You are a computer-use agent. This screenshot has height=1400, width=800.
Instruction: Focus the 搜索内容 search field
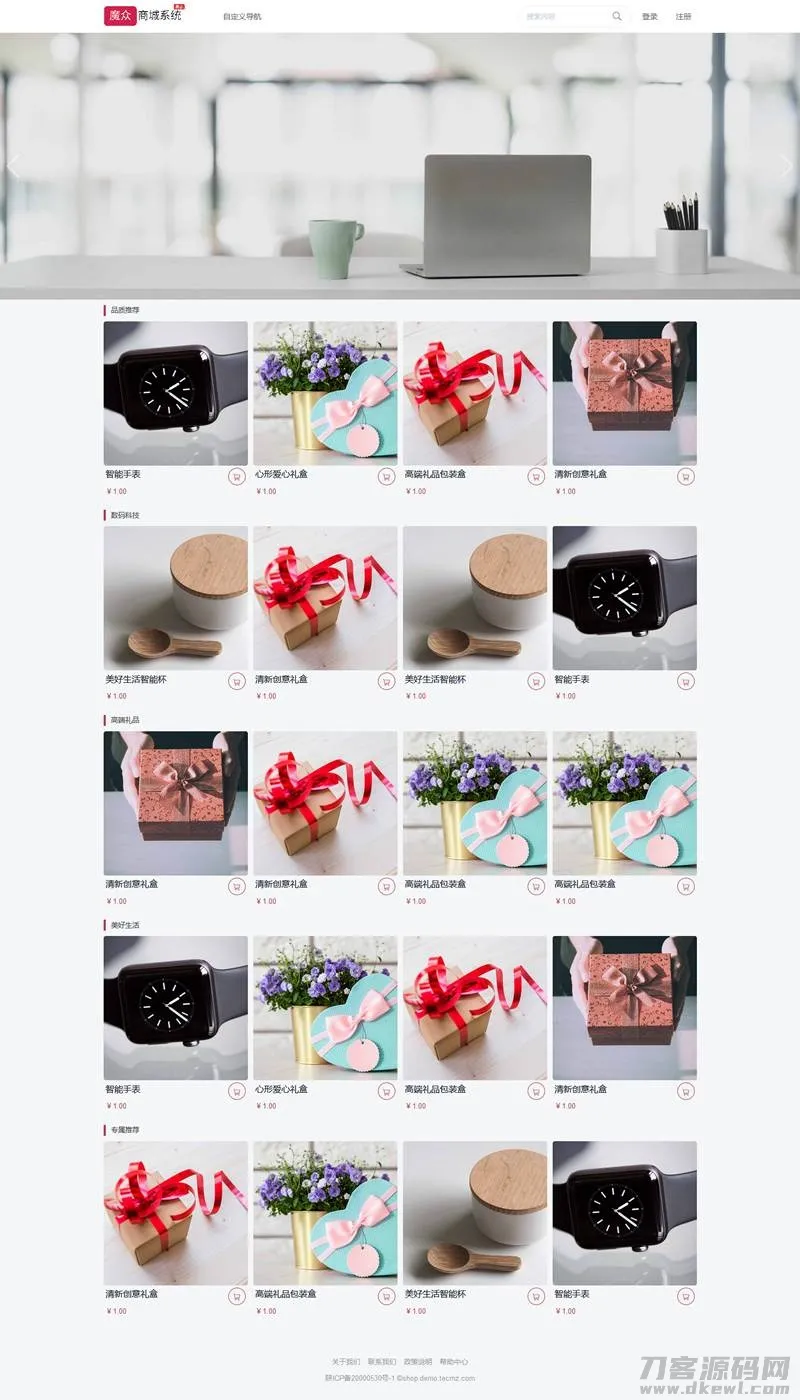pos(565,16)
